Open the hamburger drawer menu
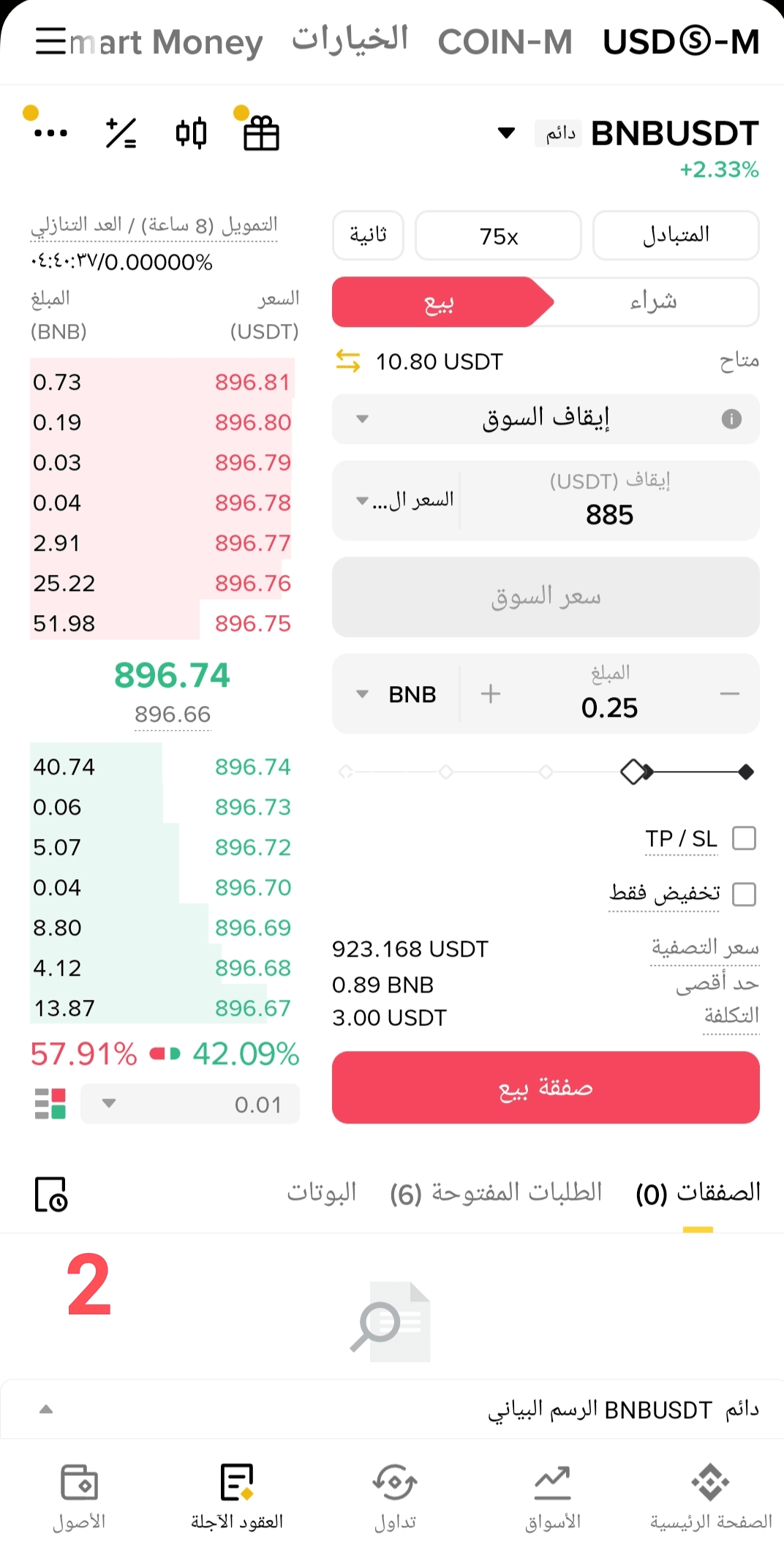Viewport: 784px width, 1558px height. pos(50,41)
